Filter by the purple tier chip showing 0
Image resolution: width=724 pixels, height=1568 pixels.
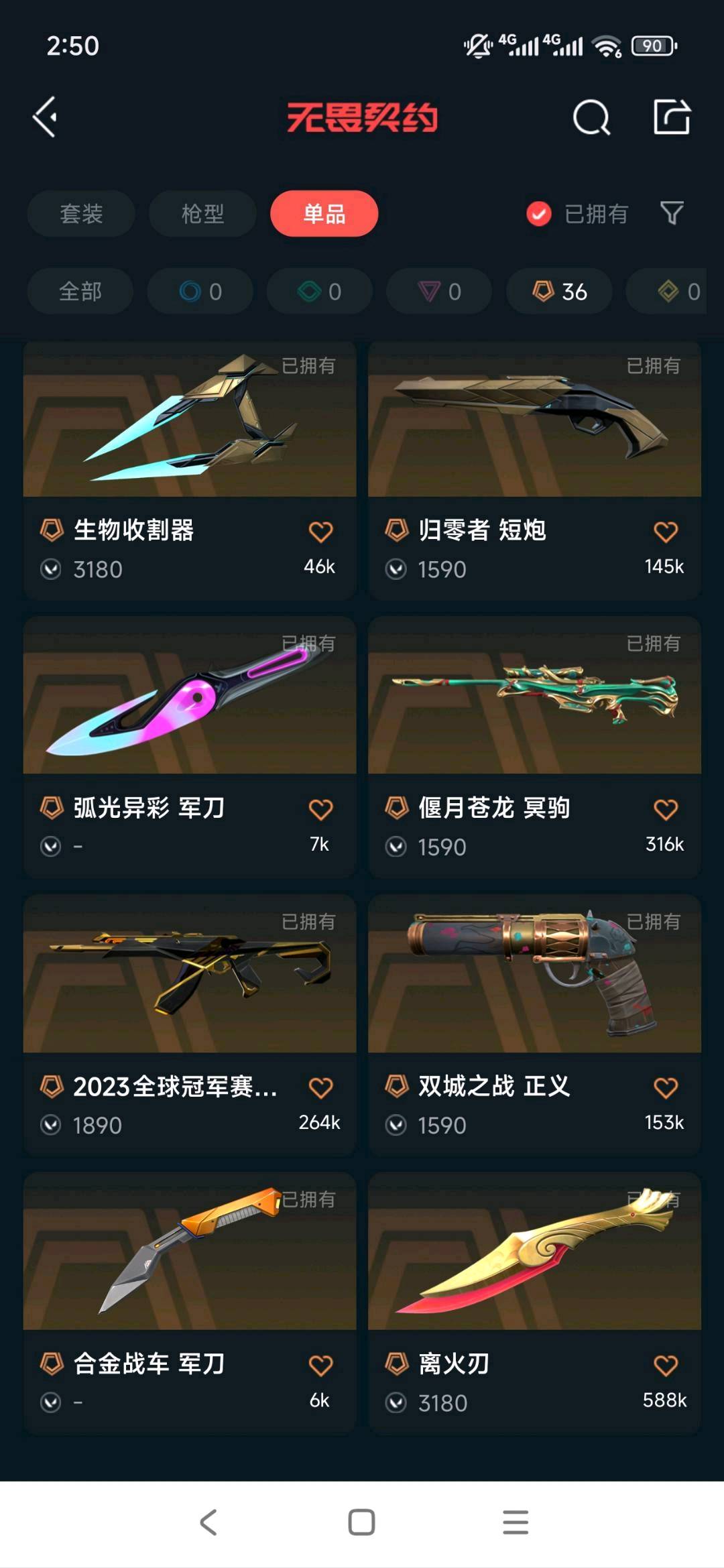point(439,292)
